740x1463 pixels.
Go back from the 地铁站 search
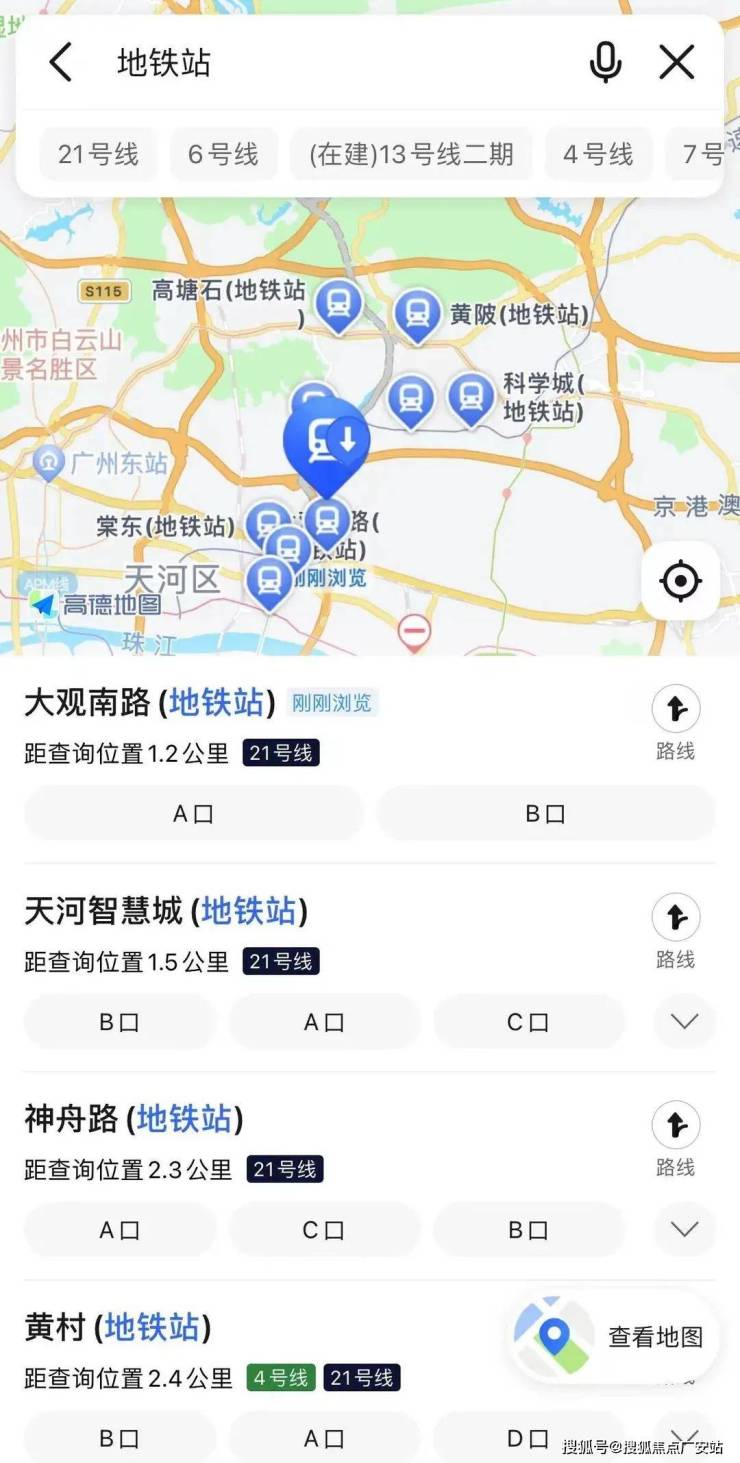click(x=61, y=63)
